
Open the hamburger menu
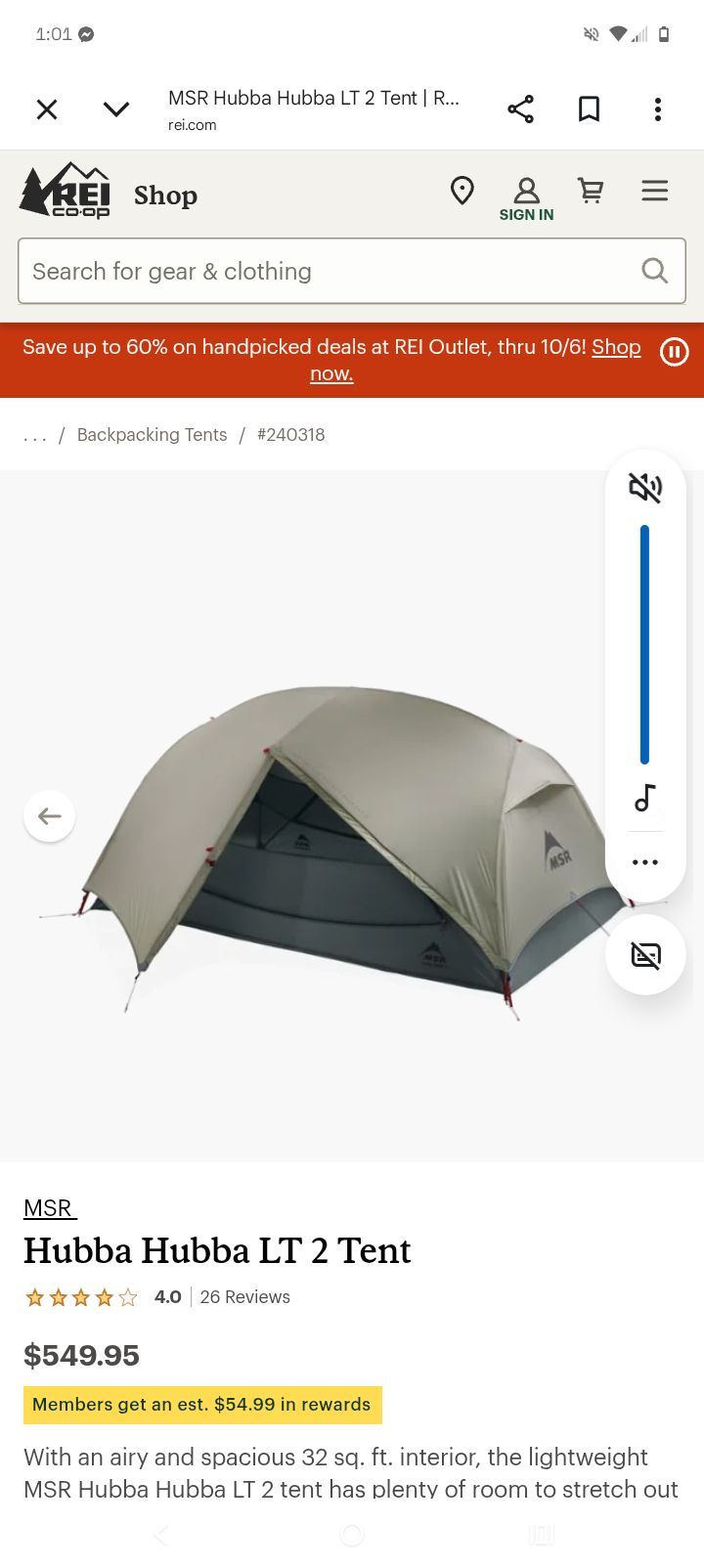655,191
